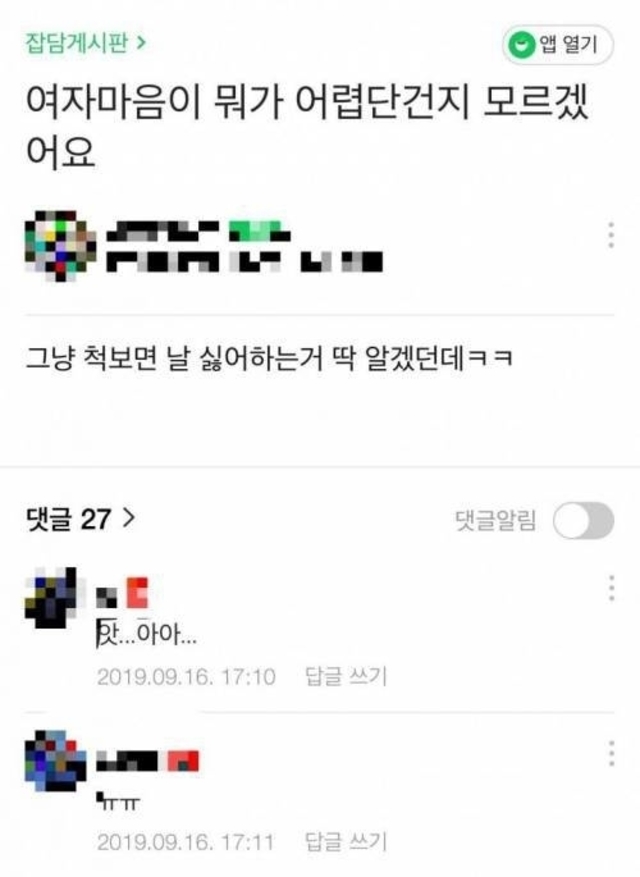The width and height of the screenshot is (640, 877).
Task: Toggle the 댓글알림 switch
Action: [583, 520]
